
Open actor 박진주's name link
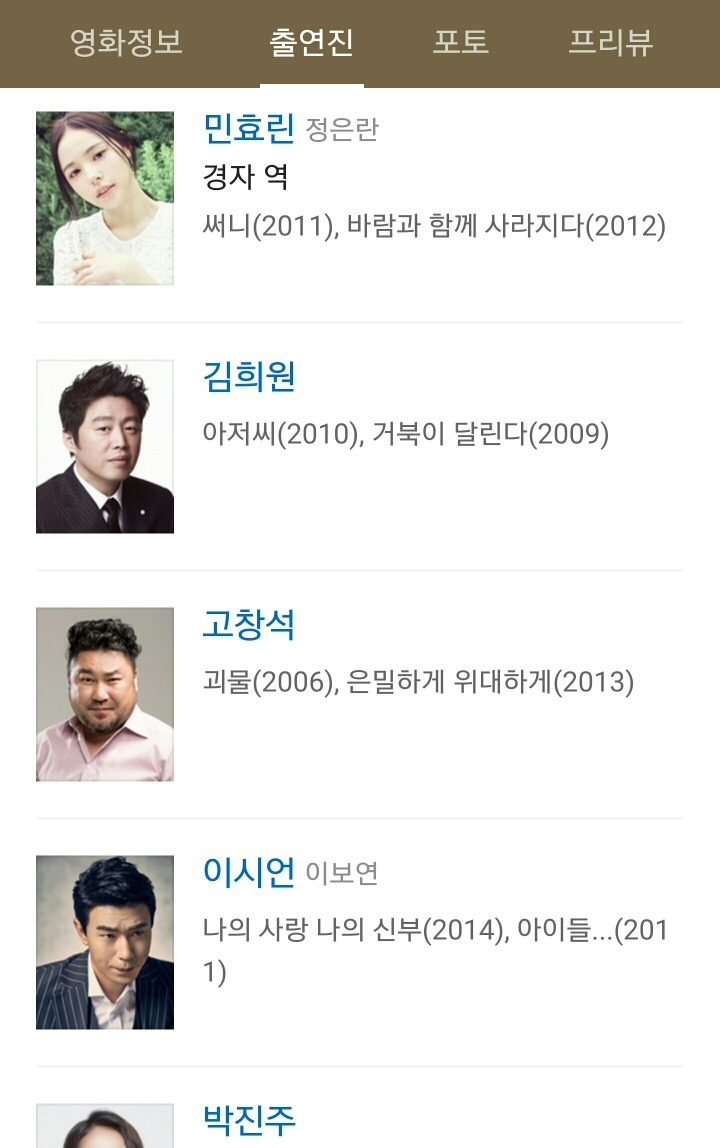point(249,1120)
